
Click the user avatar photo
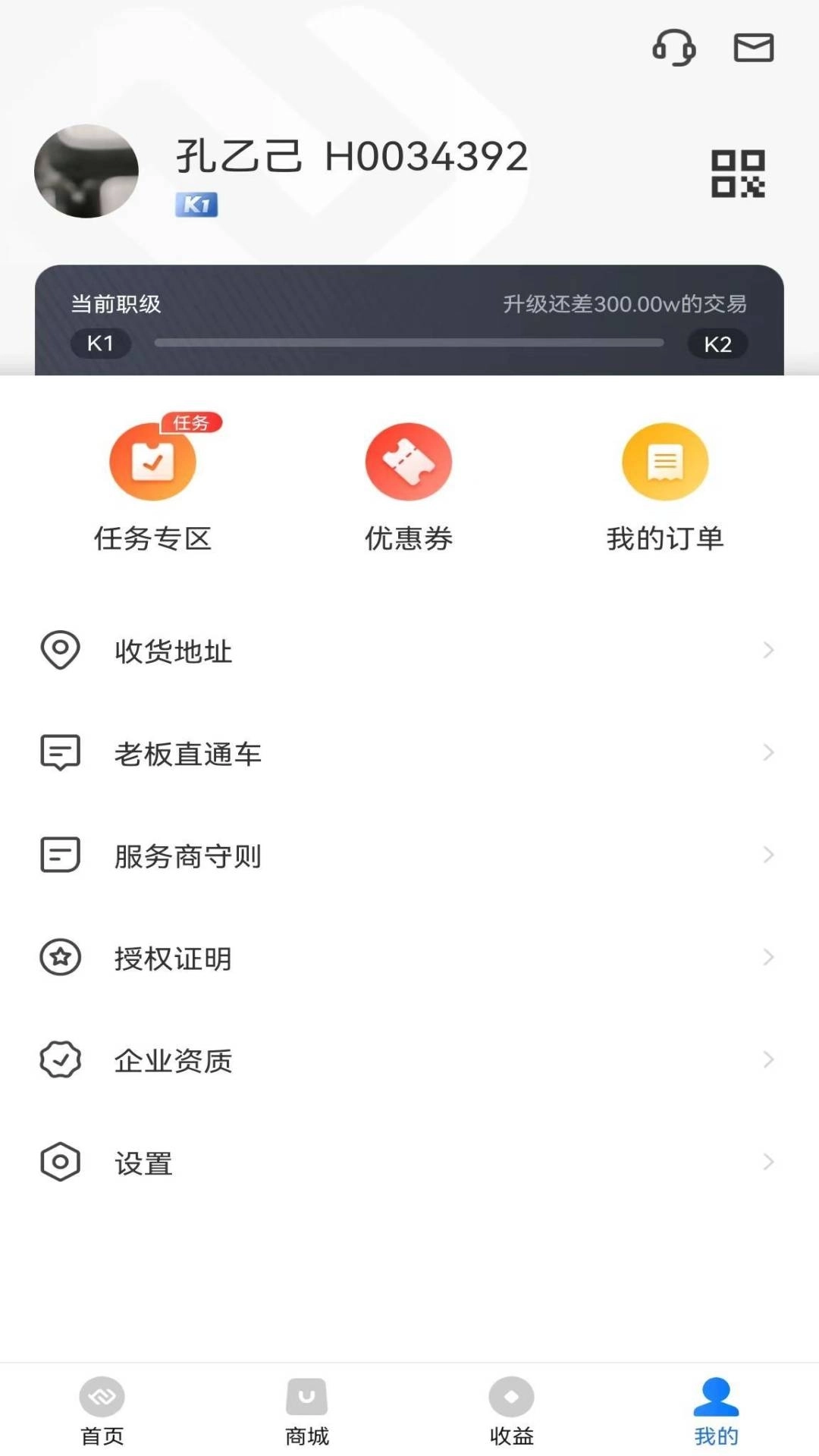click(86, 171)
